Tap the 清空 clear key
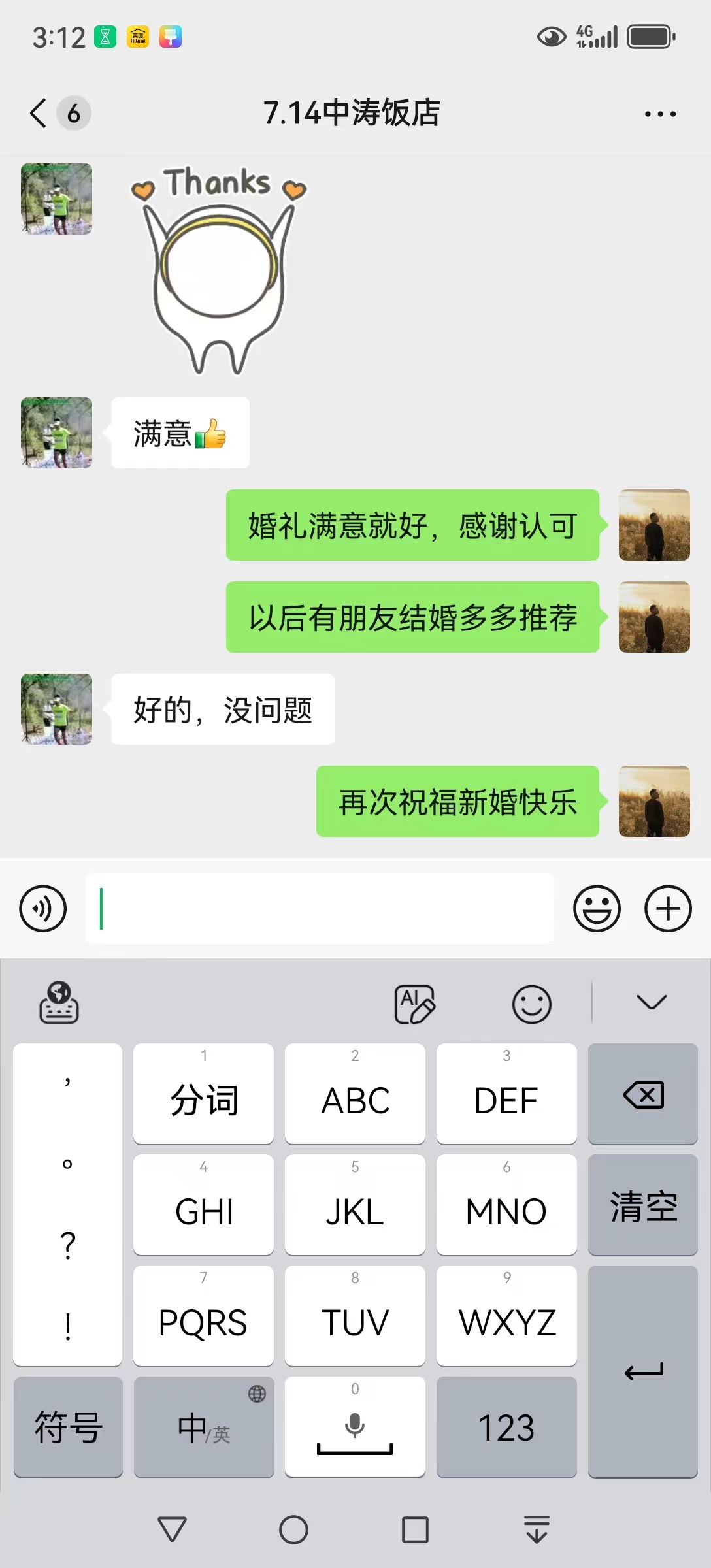This screenshot has height=1568, width=711. pyautogui.click(x=643, y=1205)
